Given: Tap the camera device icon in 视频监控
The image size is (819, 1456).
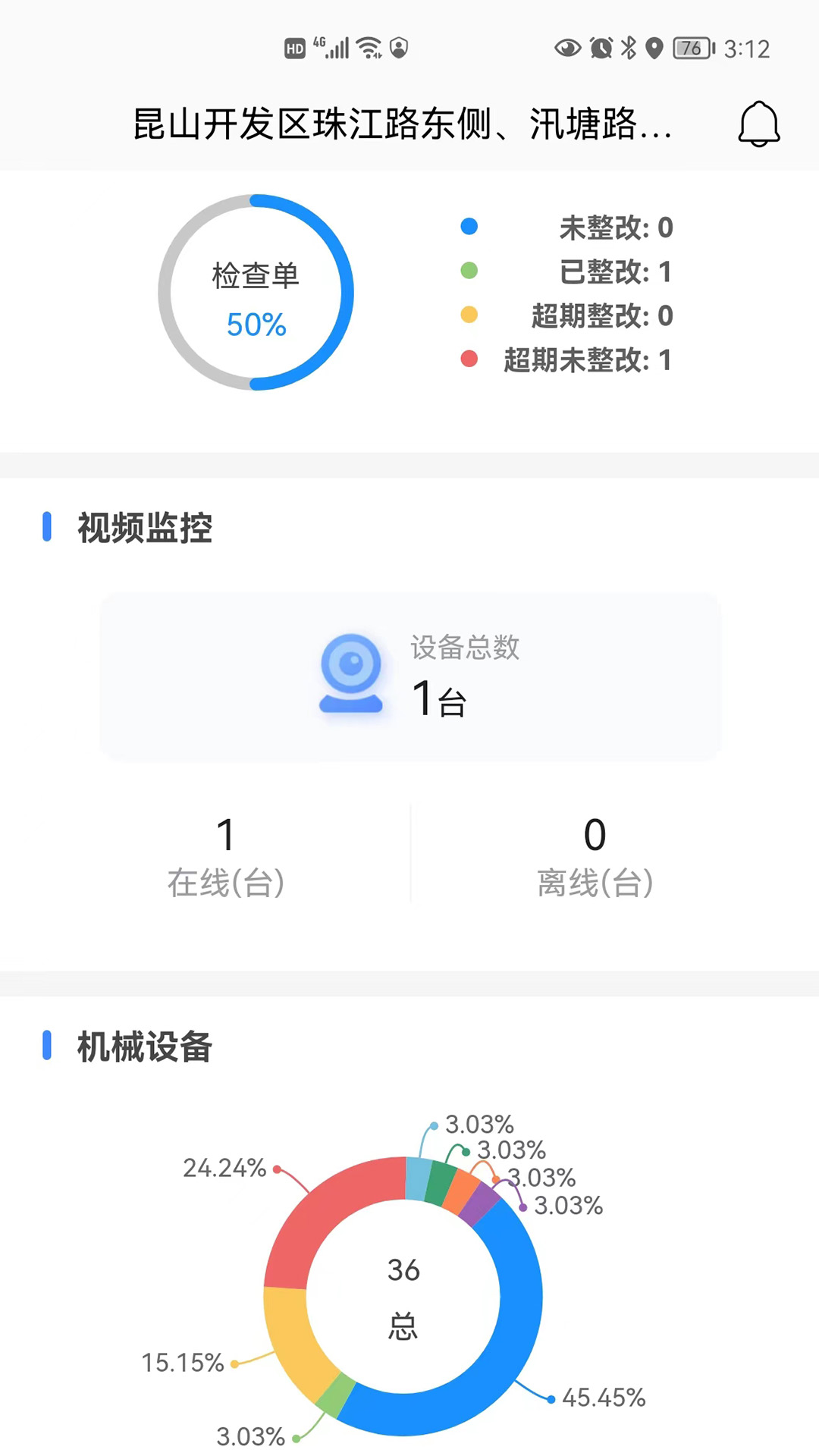Looking at the screenshot, I should [353, 673].
